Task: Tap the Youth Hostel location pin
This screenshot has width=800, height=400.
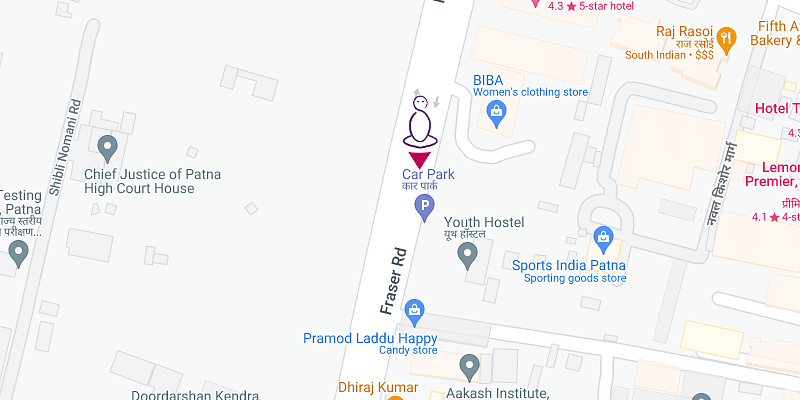Action: click(x=467, y=255)
